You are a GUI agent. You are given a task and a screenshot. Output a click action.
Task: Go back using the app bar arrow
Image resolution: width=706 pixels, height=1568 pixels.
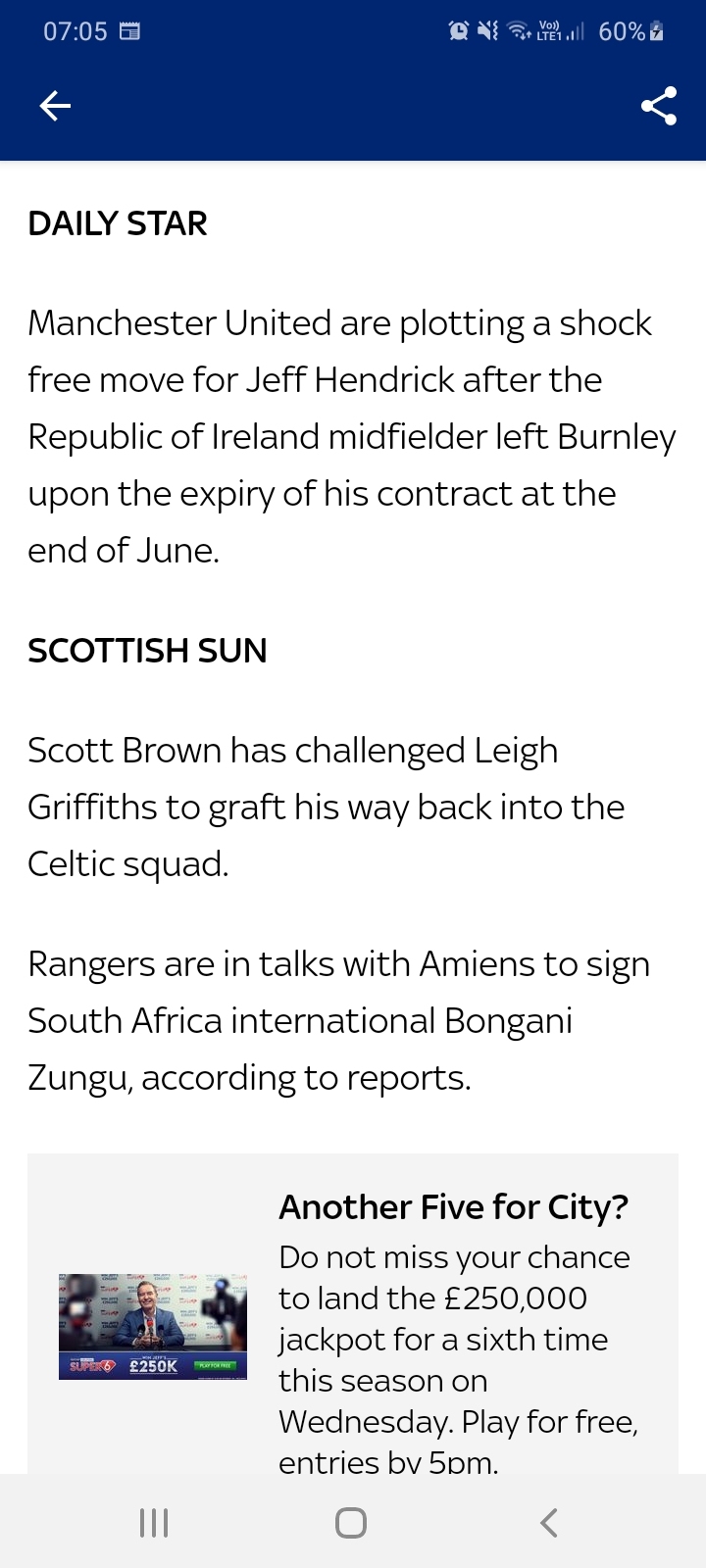(x=55, y=106)
